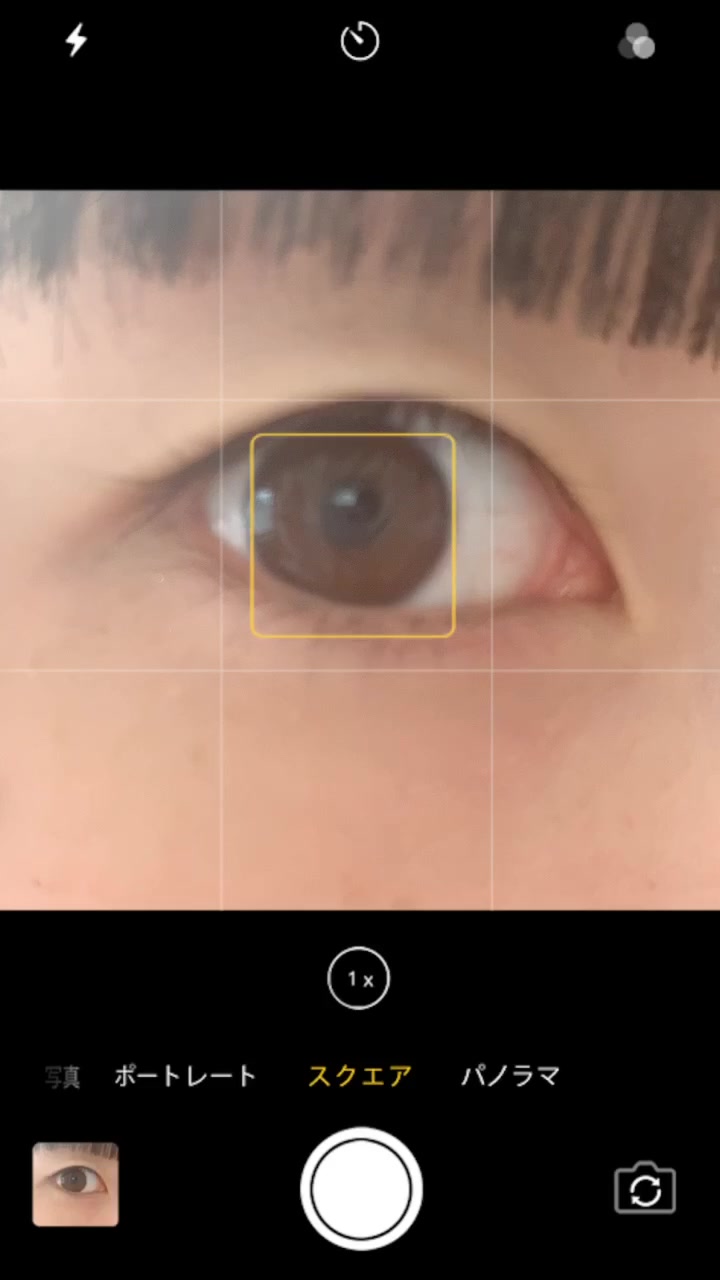Flip between front and rear camera

645,1188
